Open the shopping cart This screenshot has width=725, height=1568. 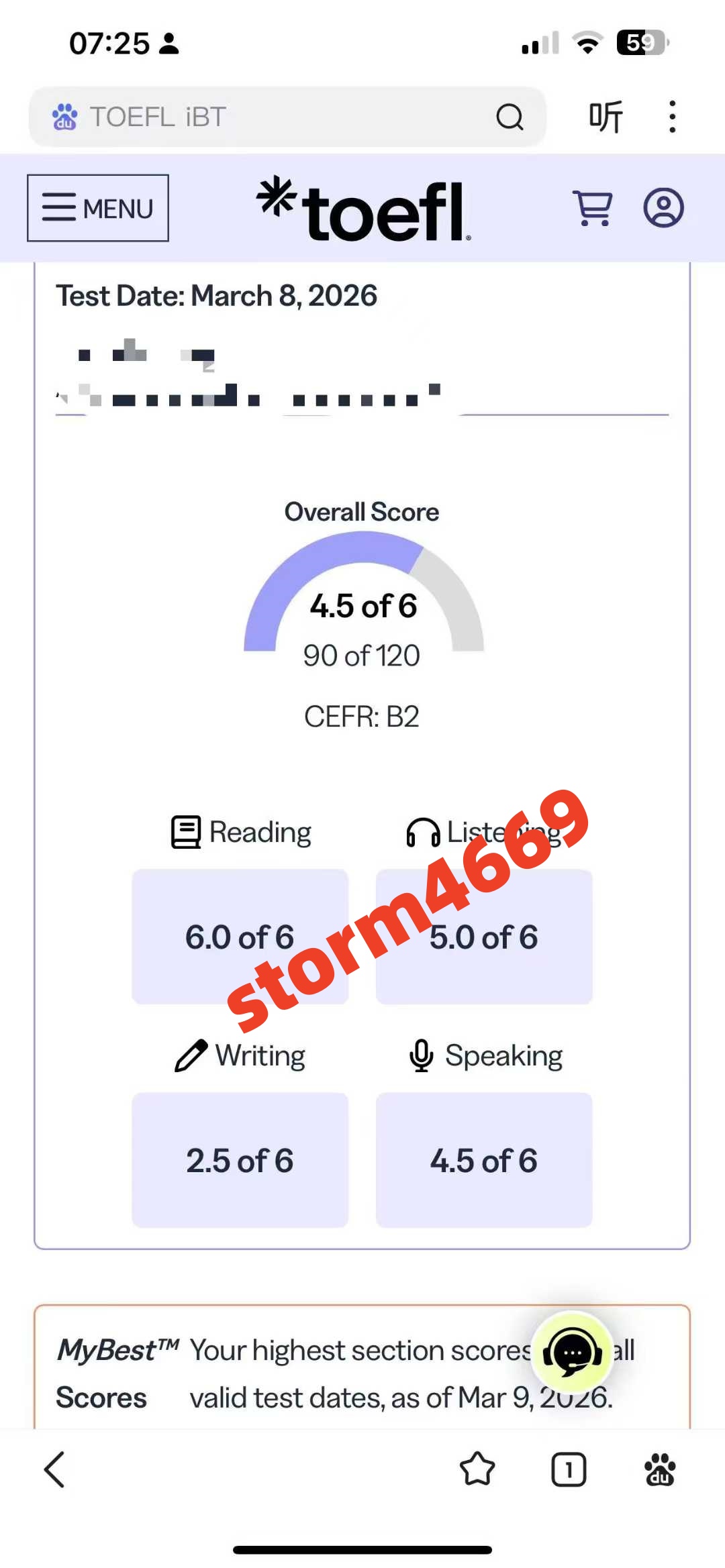(592, 208)
